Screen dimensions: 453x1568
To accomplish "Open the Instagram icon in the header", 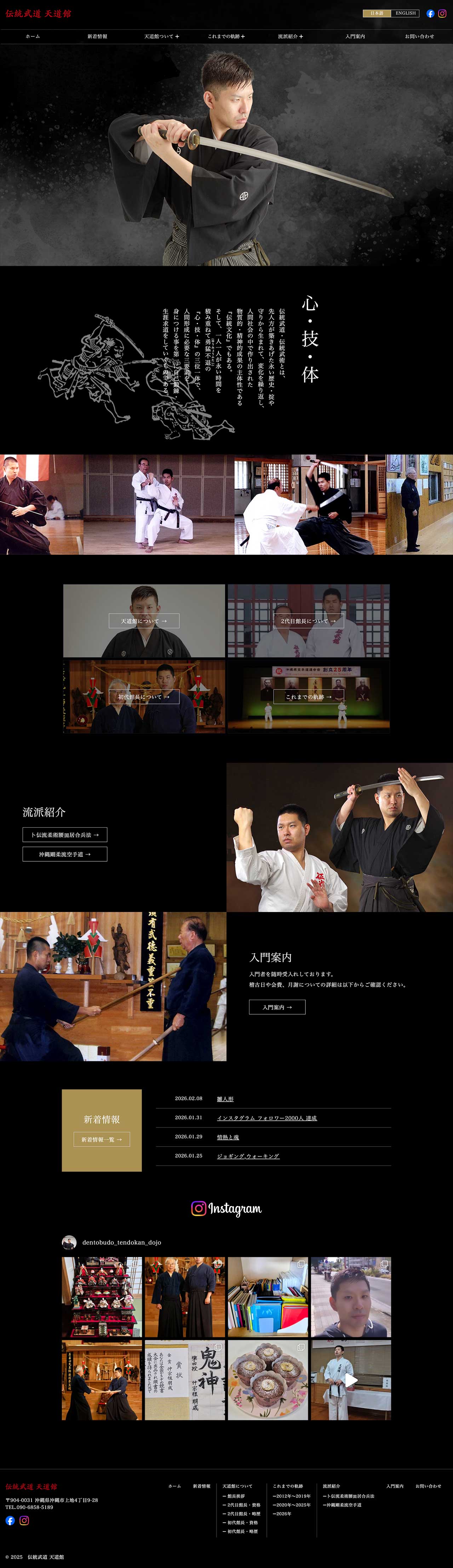I will click(x=442, y=13).
